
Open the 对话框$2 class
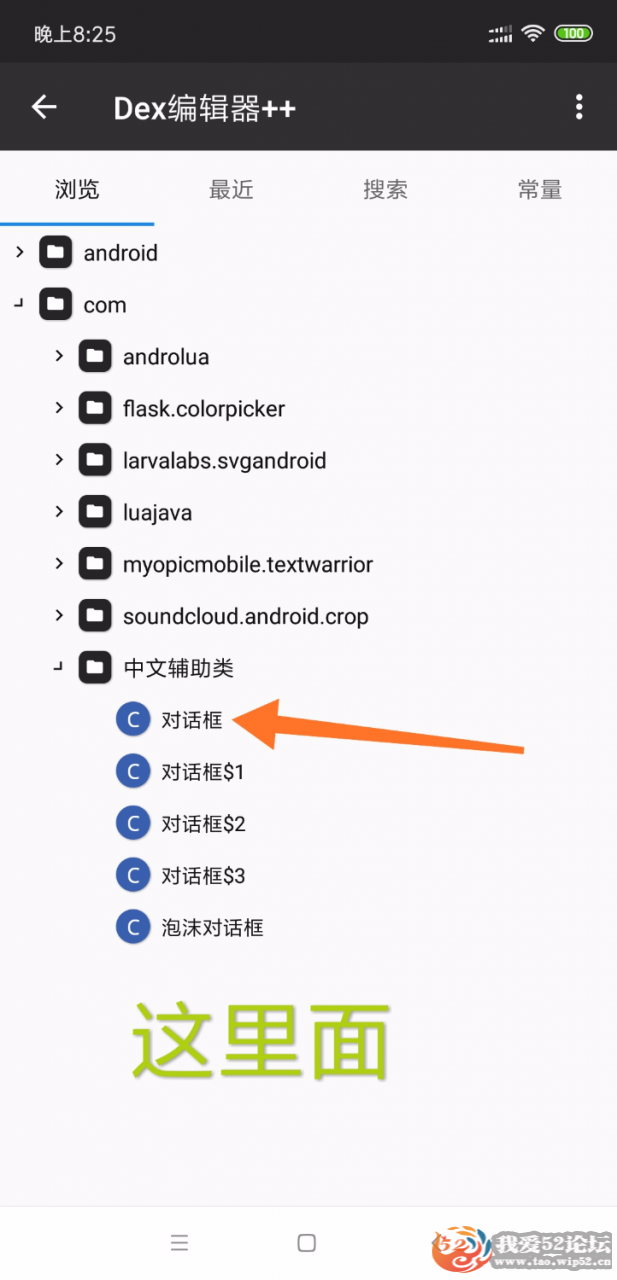203,824
